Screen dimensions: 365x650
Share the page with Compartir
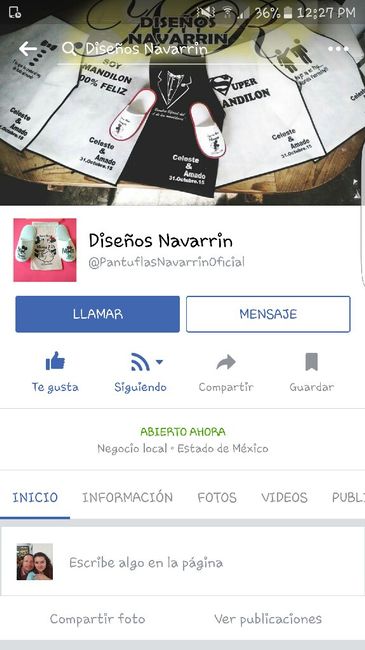click(x=226, y=372)
